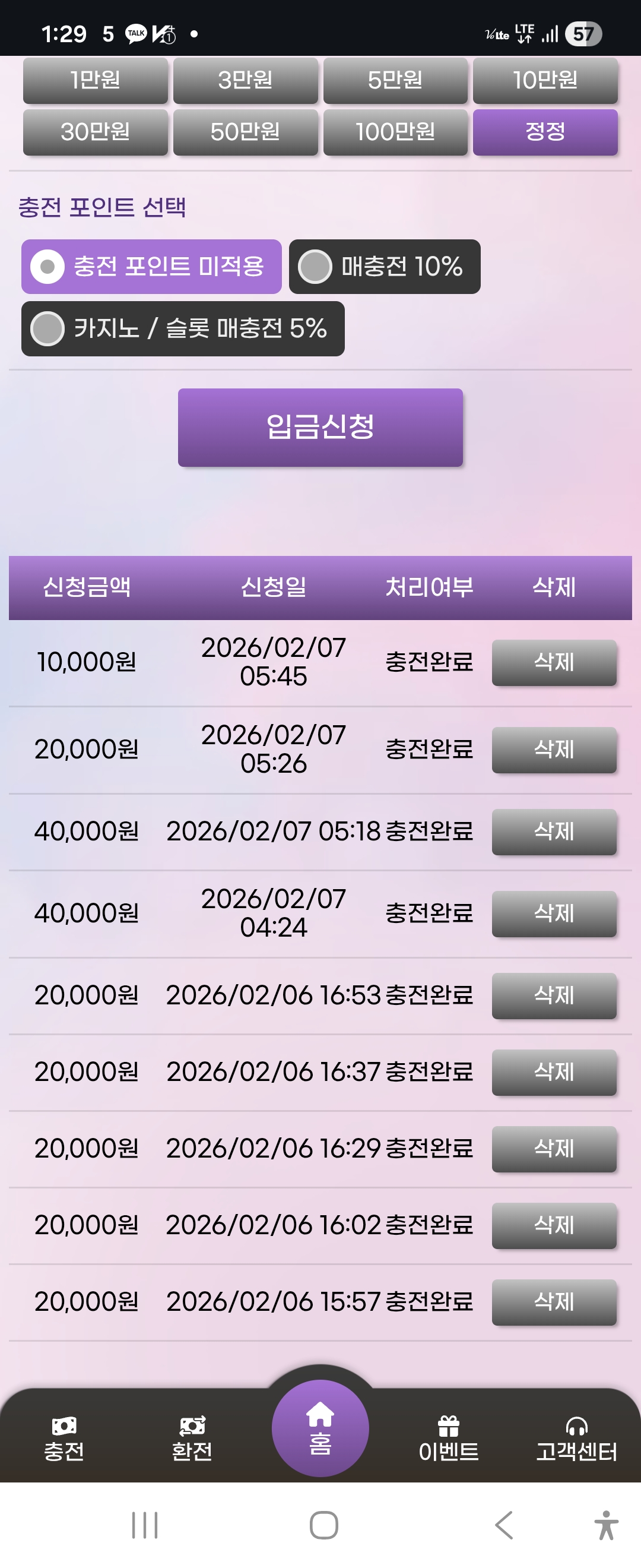Choose the 50만원 amount button
This screenshot has height=1568, width=641.
pos(245,132)
